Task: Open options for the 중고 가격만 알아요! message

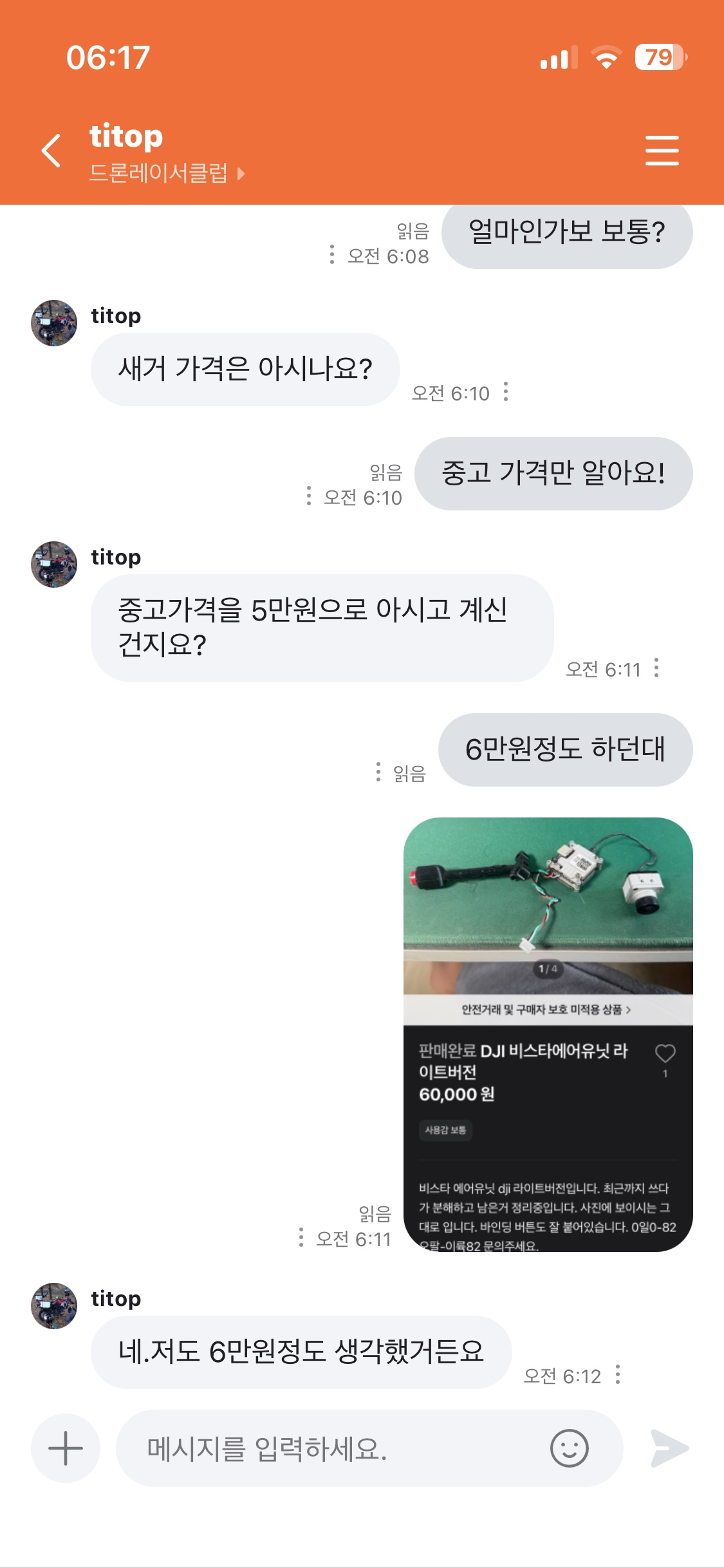Action: pyautogui.click(x=309, y=496)
